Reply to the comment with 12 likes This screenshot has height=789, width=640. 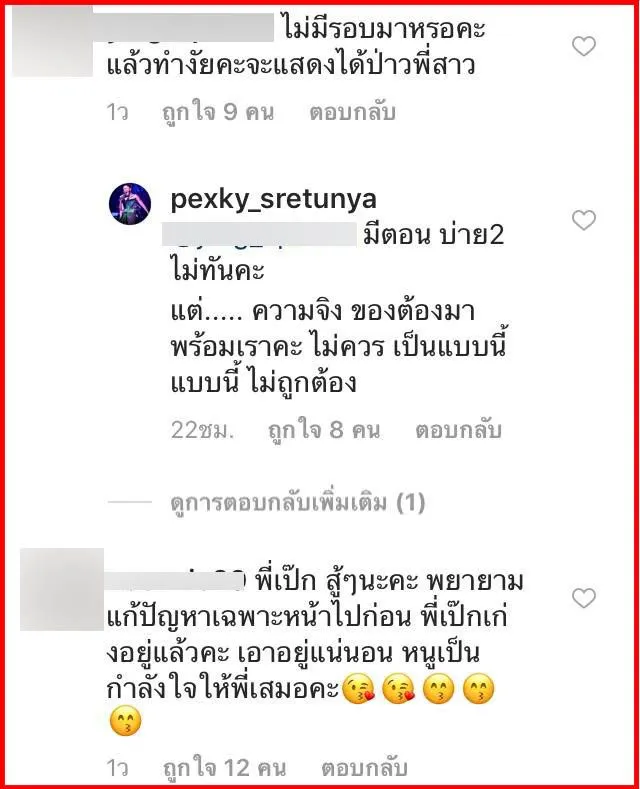coord(364,768)
